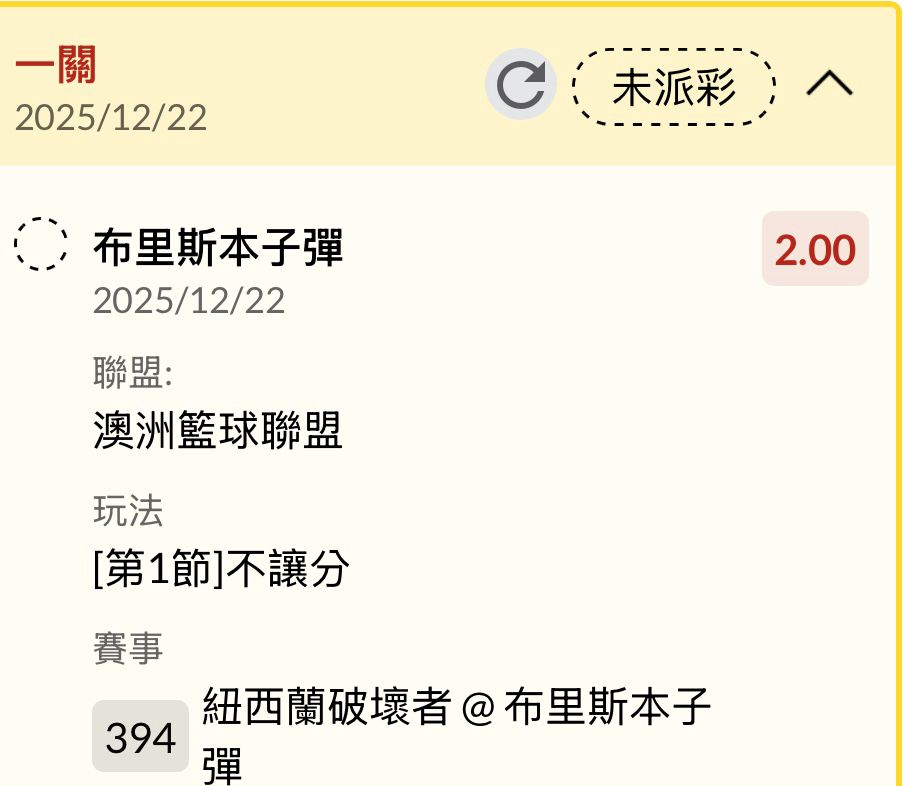903x786 pixels.
Task: Refresh the bet status
Action: 520,87
